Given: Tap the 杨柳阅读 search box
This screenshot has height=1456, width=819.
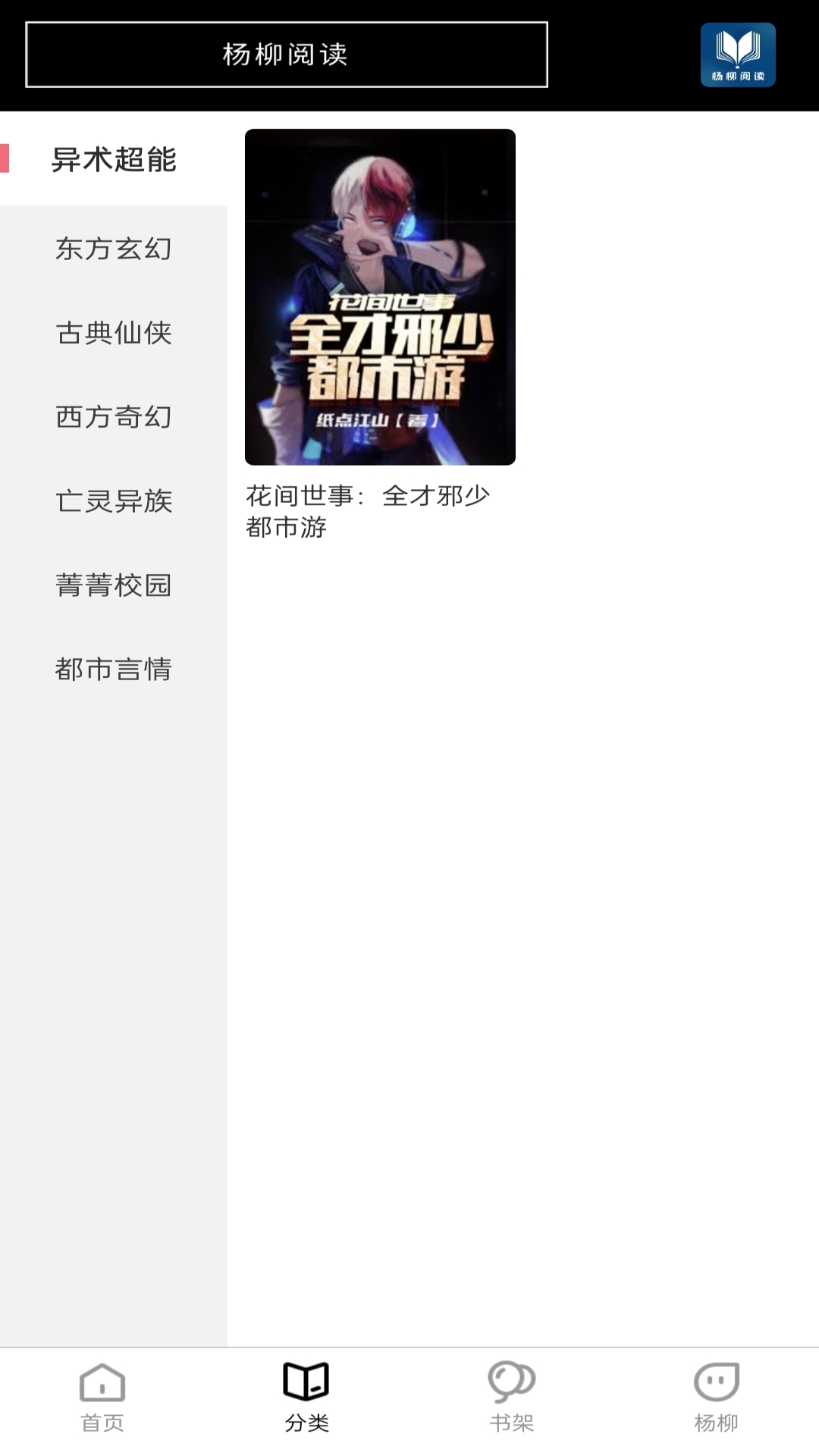Looking at the screenshot, I should pyautogui.click(x=286, y=55).
